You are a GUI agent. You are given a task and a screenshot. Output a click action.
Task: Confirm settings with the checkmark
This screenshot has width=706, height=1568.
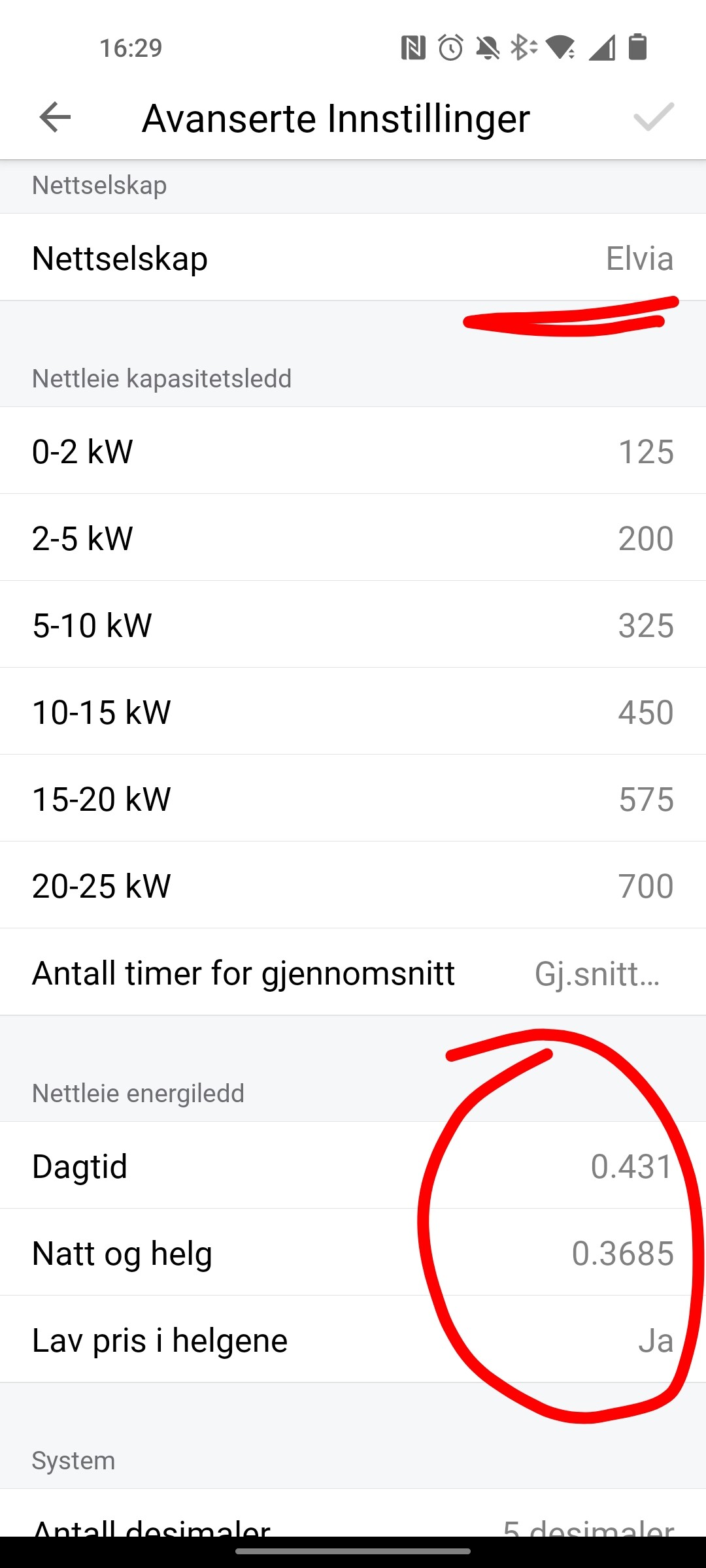tap(653, 118)
